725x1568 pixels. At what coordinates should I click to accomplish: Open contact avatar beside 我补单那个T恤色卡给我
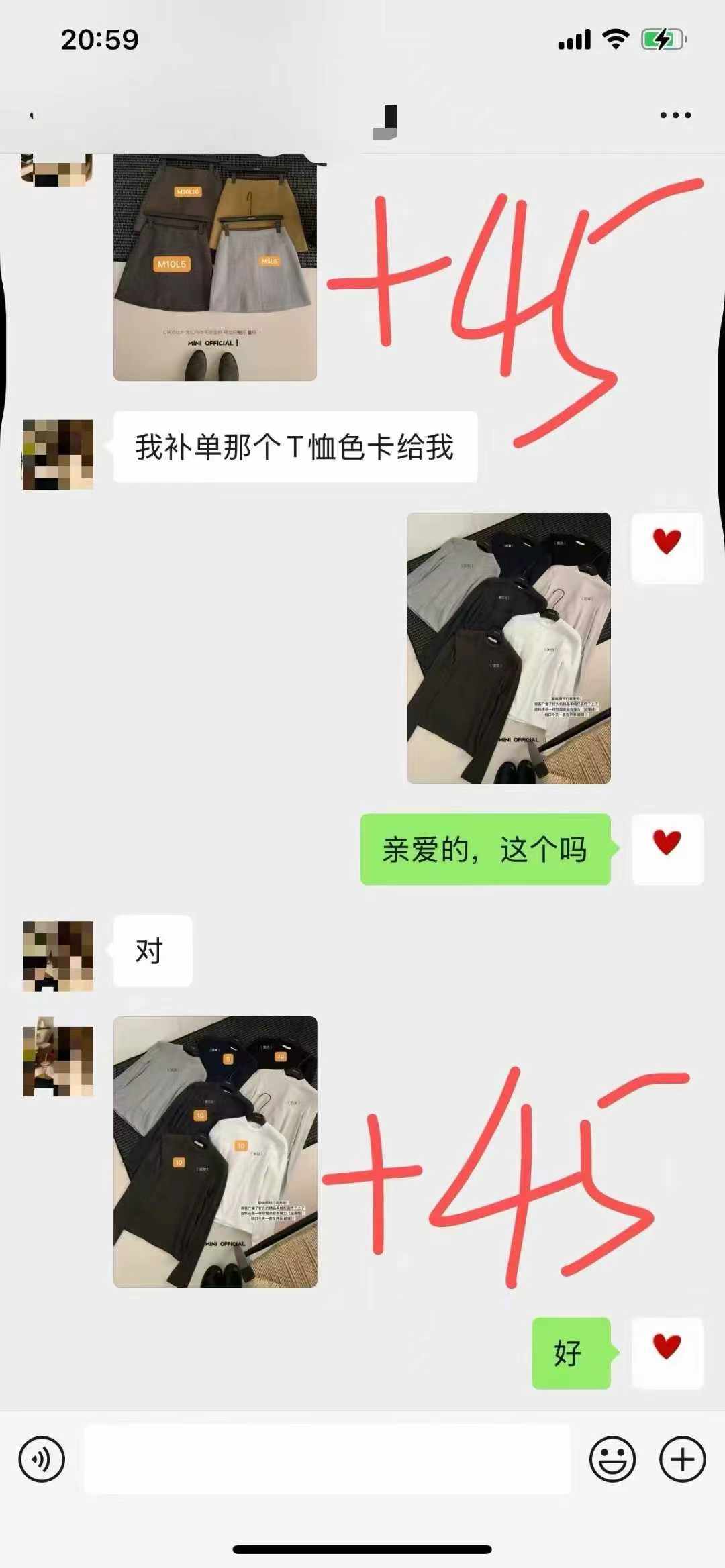[x=58, y=454]
